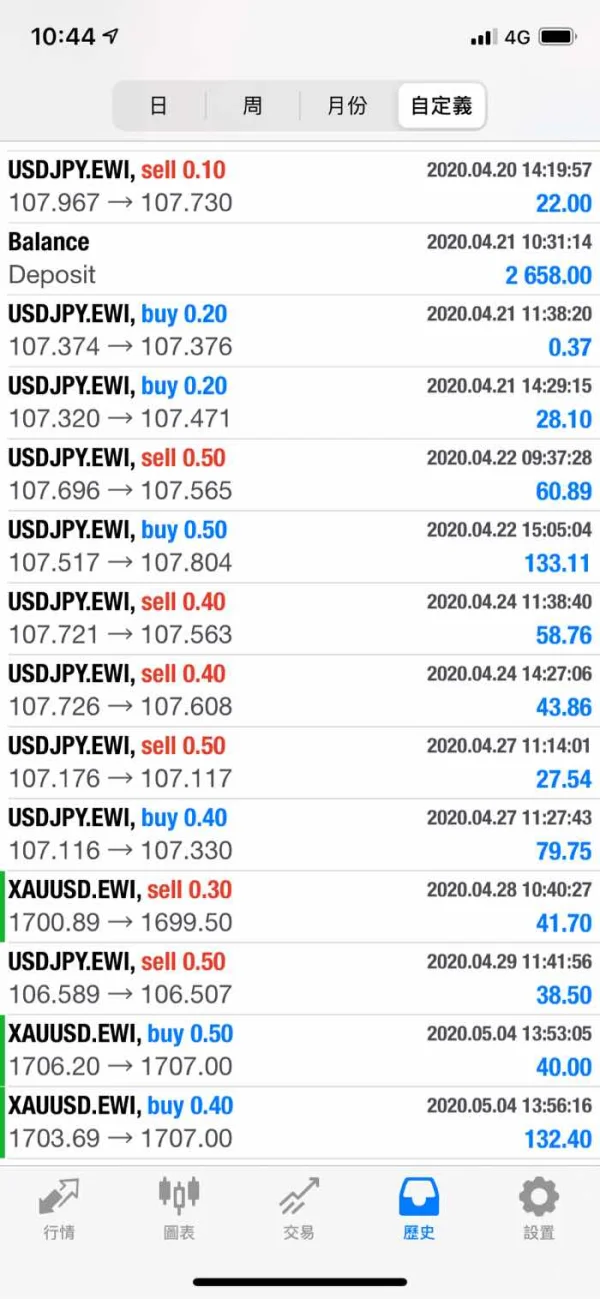The width and height of the screenshot is (600, 1299).
Task: Open the USDJPY buy 0.50 trade with 133.11 profit
Action: [300, 546]
